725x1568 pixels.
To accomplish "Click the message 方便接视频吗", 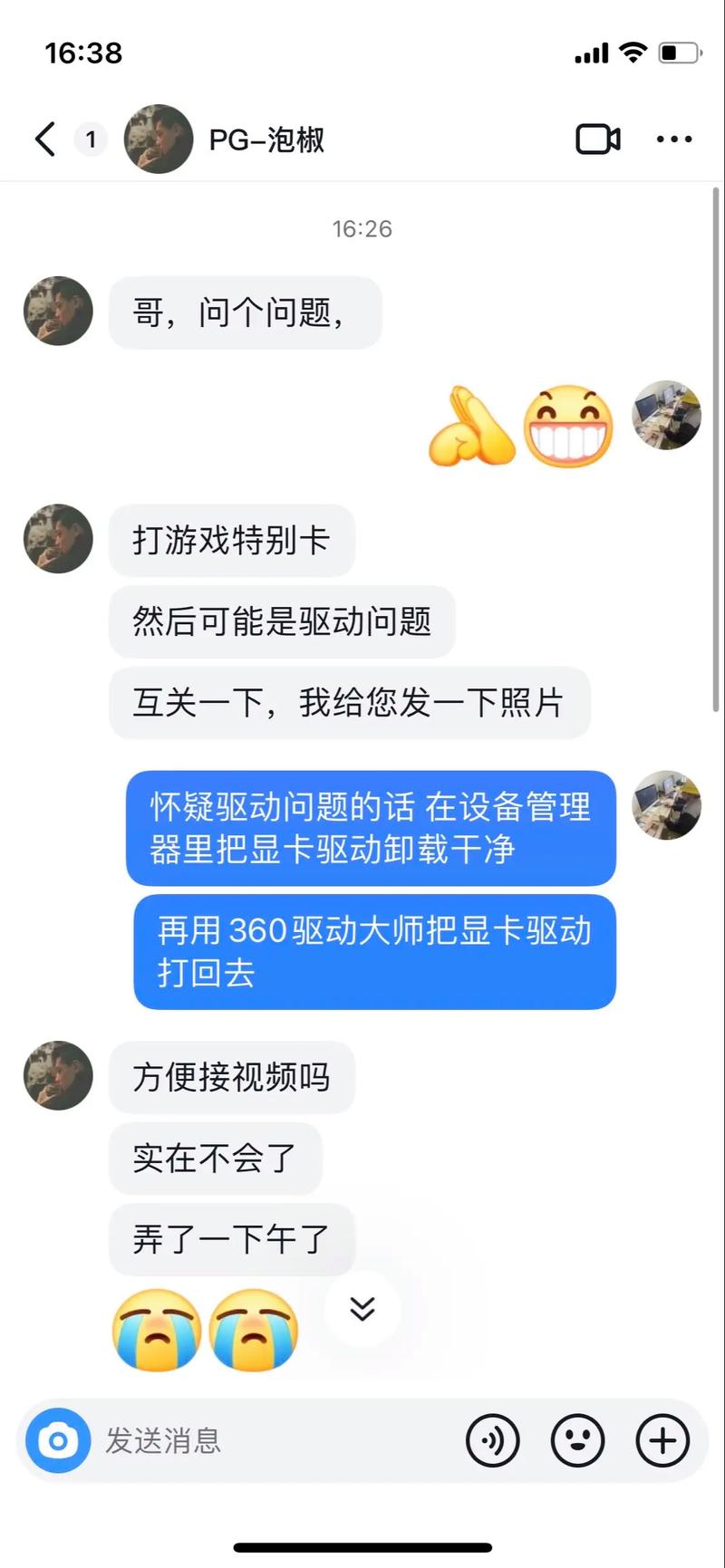I will coord(231,1077).
